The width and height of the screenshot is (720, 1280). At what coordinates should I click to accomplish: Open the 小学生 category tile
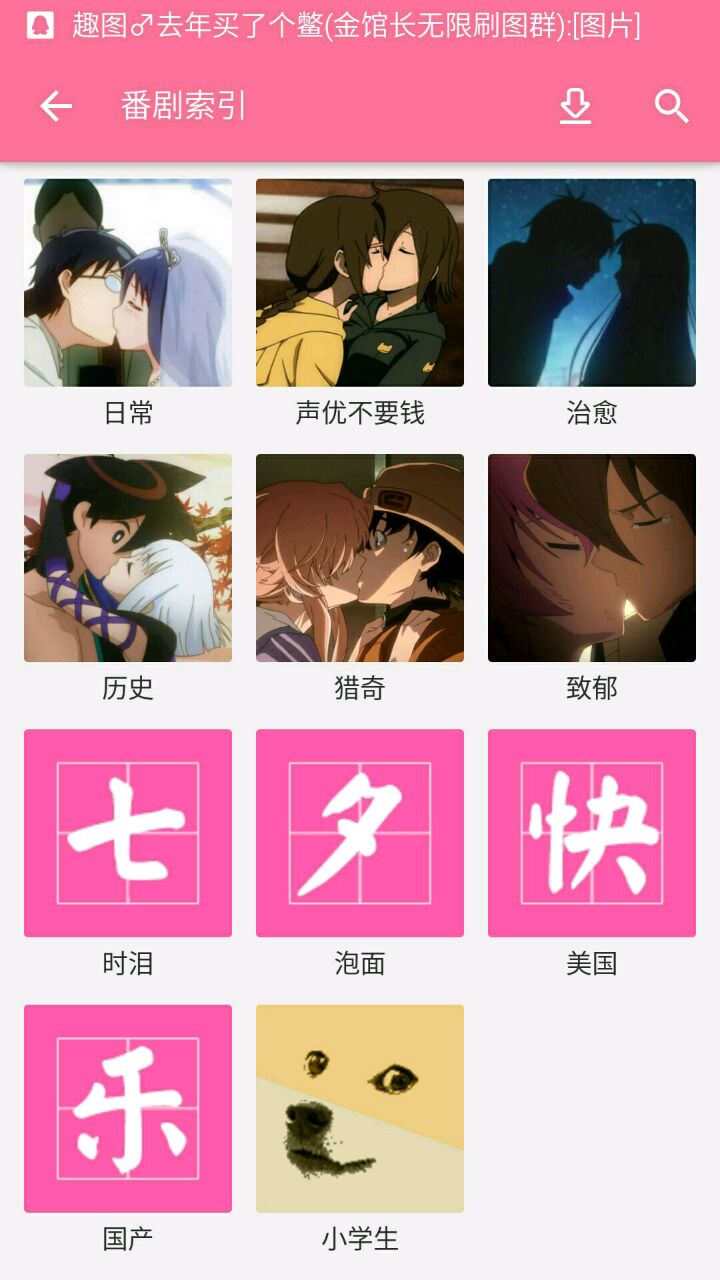tap(360, 1109)
